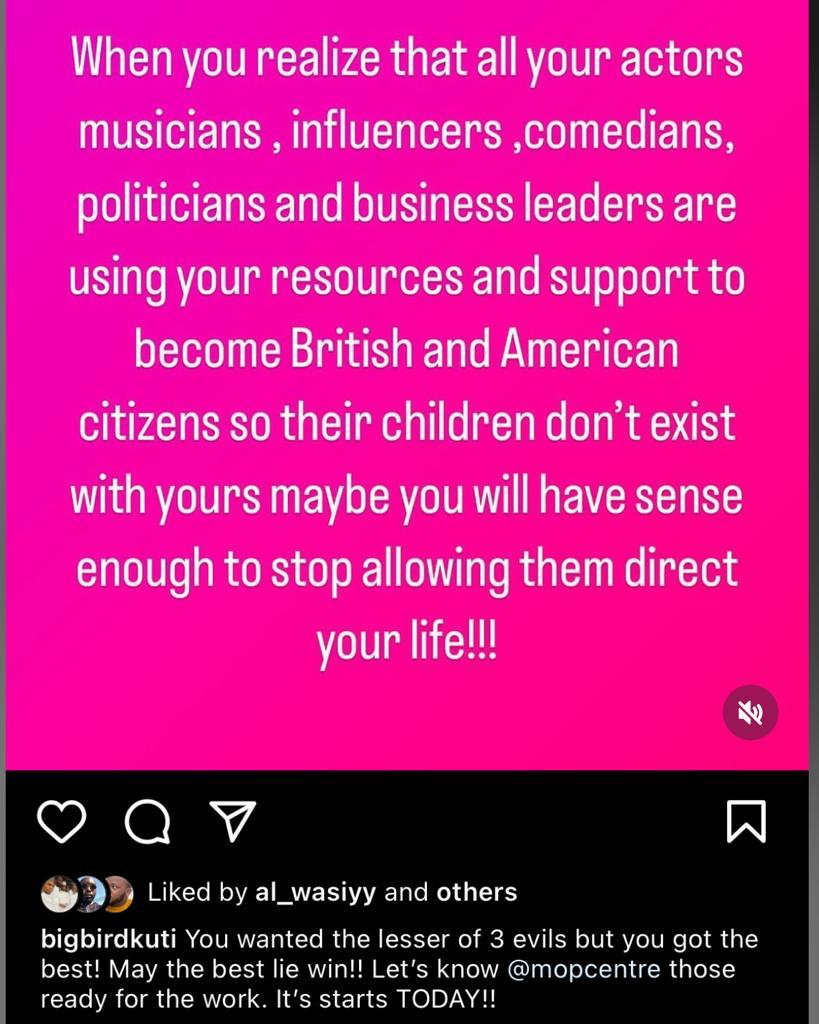Unmute the video sound
Image resolution: width=819 pixels, height=1024 pixels.
pos(750,712)
